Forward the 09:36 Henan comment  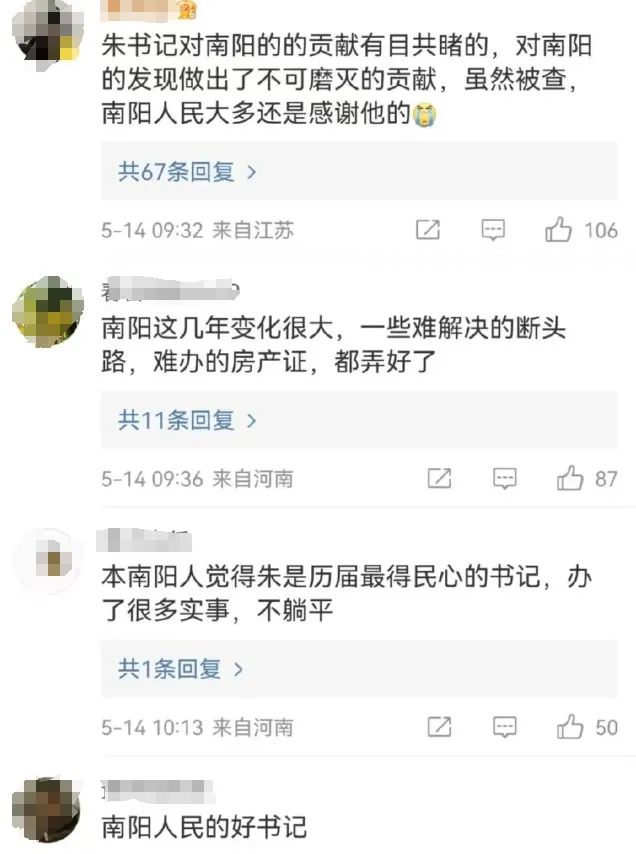pos(440,479)
